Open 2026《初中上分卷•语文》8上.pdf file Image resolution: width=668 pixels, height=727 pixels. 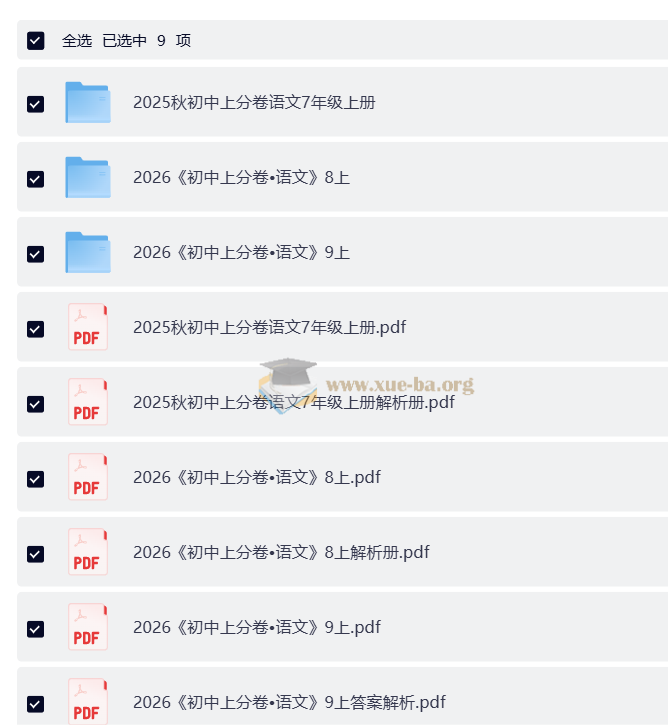256,478
